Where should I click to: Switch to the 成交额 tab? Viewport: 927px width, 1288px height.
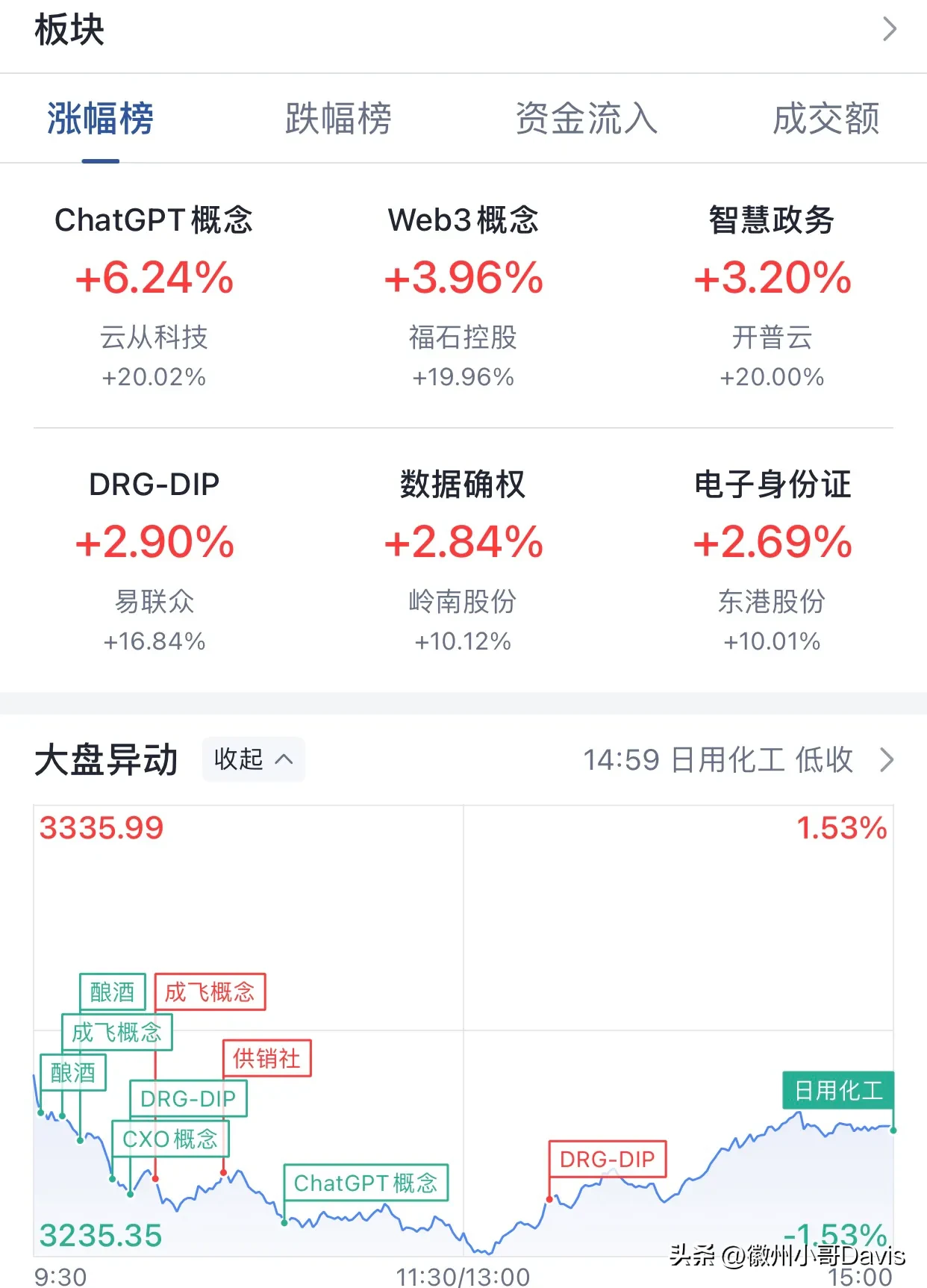pos(825,119)
